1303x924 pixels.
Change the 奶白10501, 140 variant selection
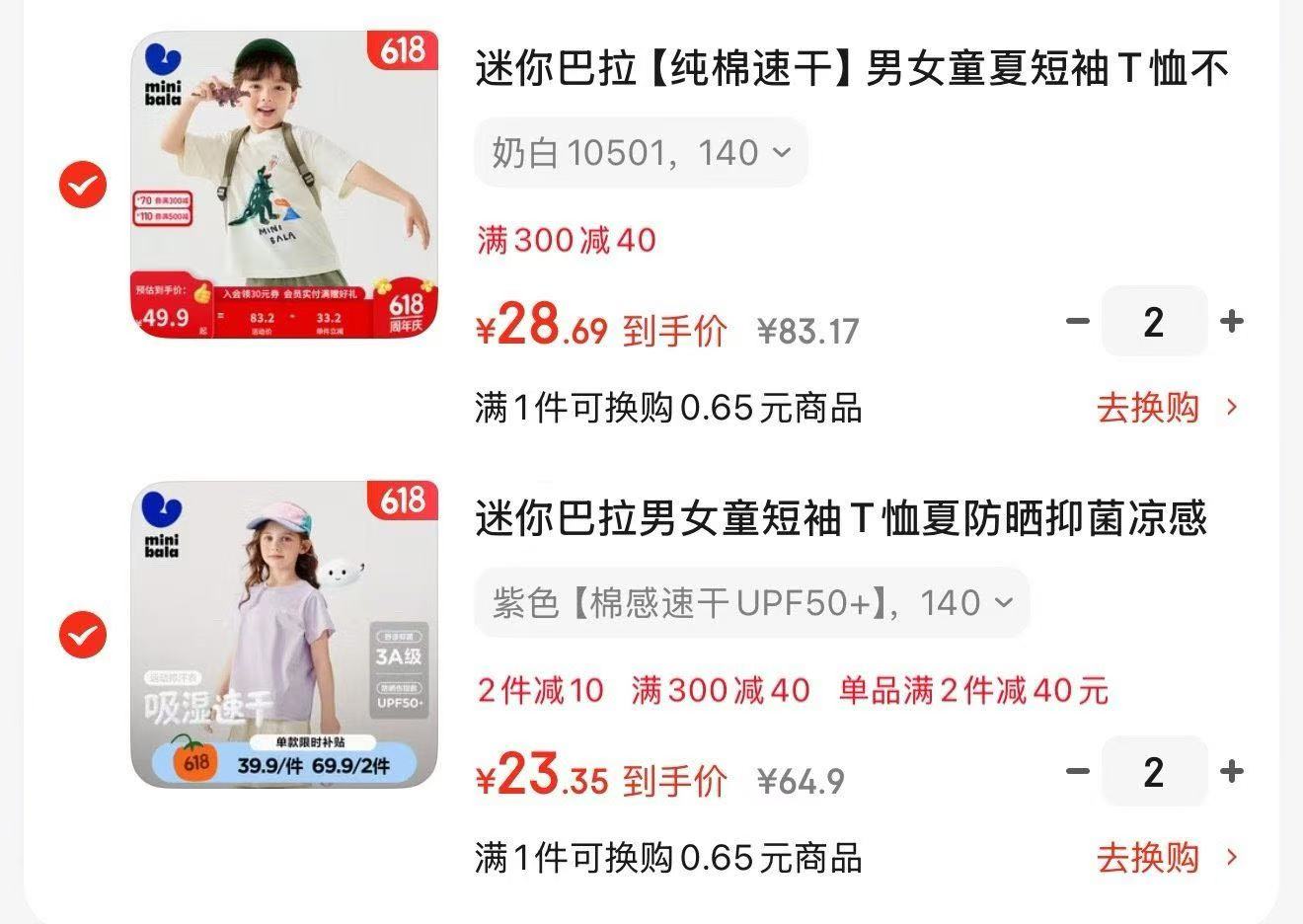(x=641, y=153)
